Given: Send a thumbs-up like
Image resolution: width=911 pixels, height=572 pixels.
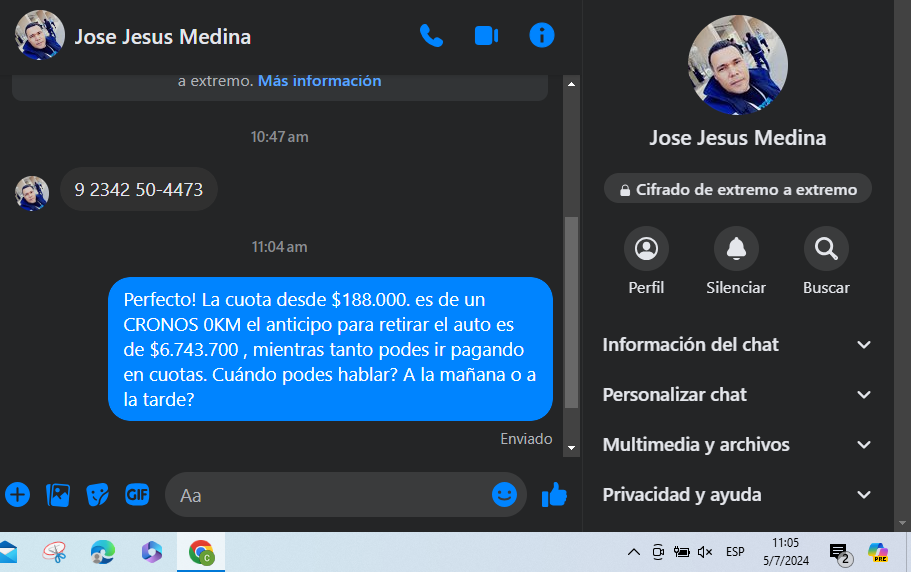Looking at the screenshot, I should [x=554, y=494].
